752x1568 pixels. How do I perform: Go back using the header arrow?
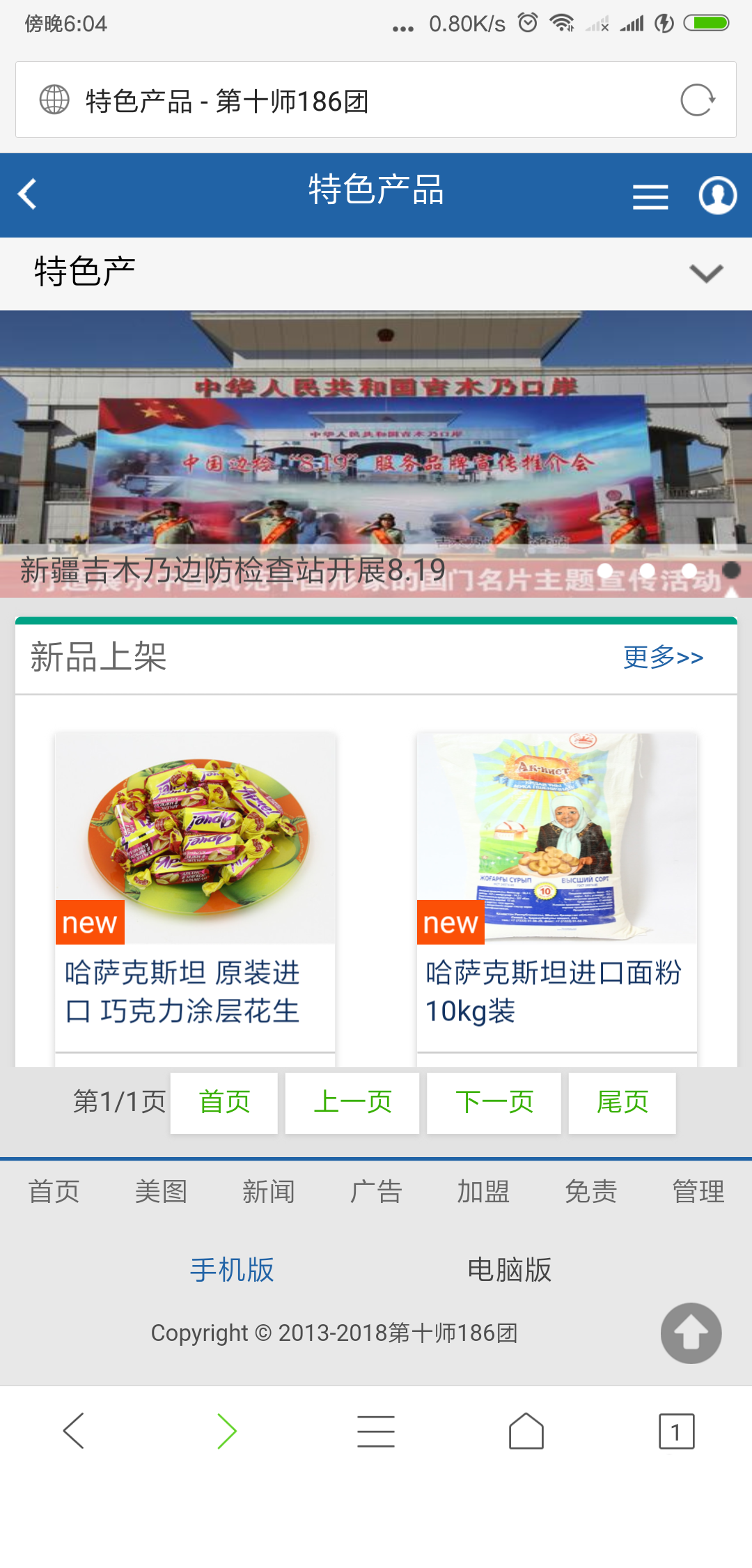28,194
